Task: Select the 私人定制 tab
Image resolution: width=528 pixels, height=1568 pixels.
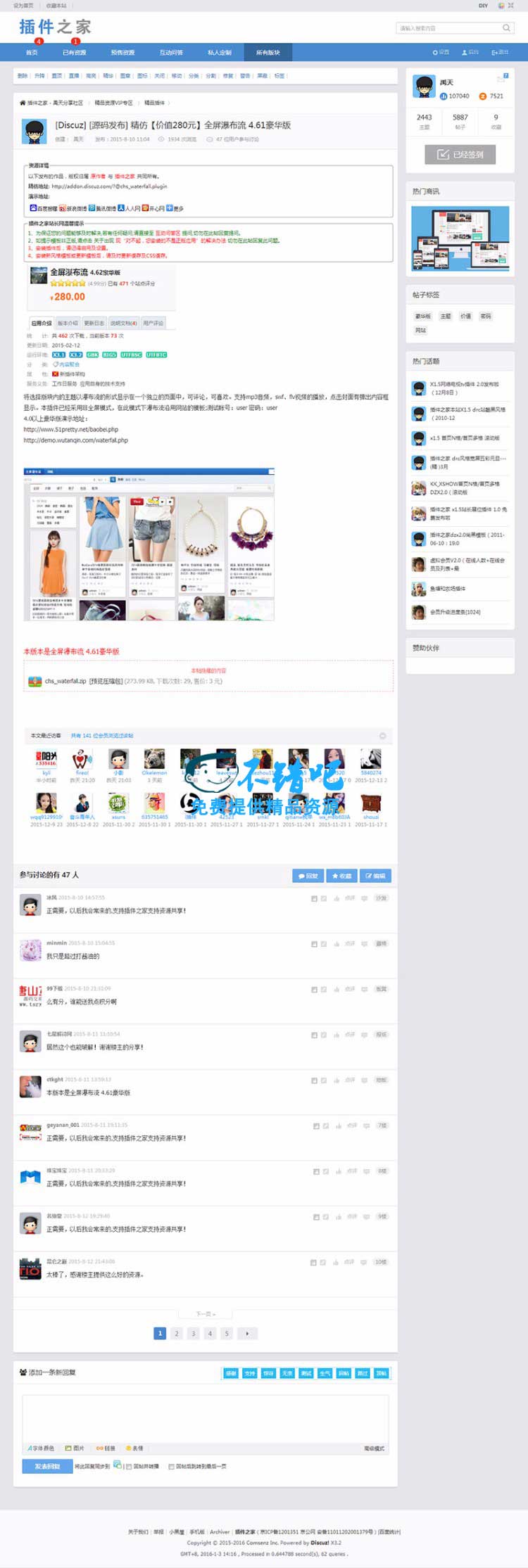Action: [219, 53]
